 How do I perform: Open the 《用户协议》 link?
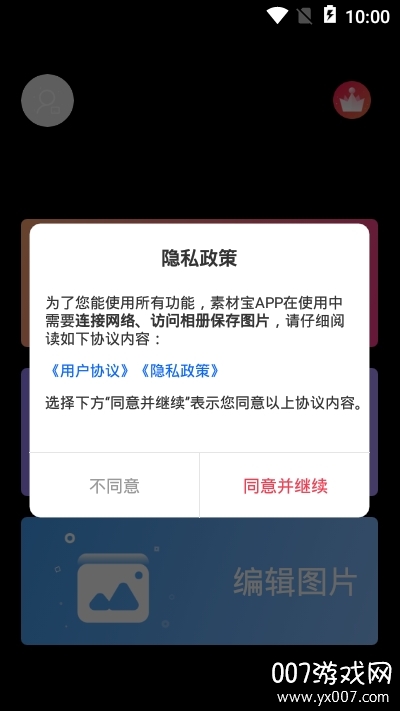[89, 371]
